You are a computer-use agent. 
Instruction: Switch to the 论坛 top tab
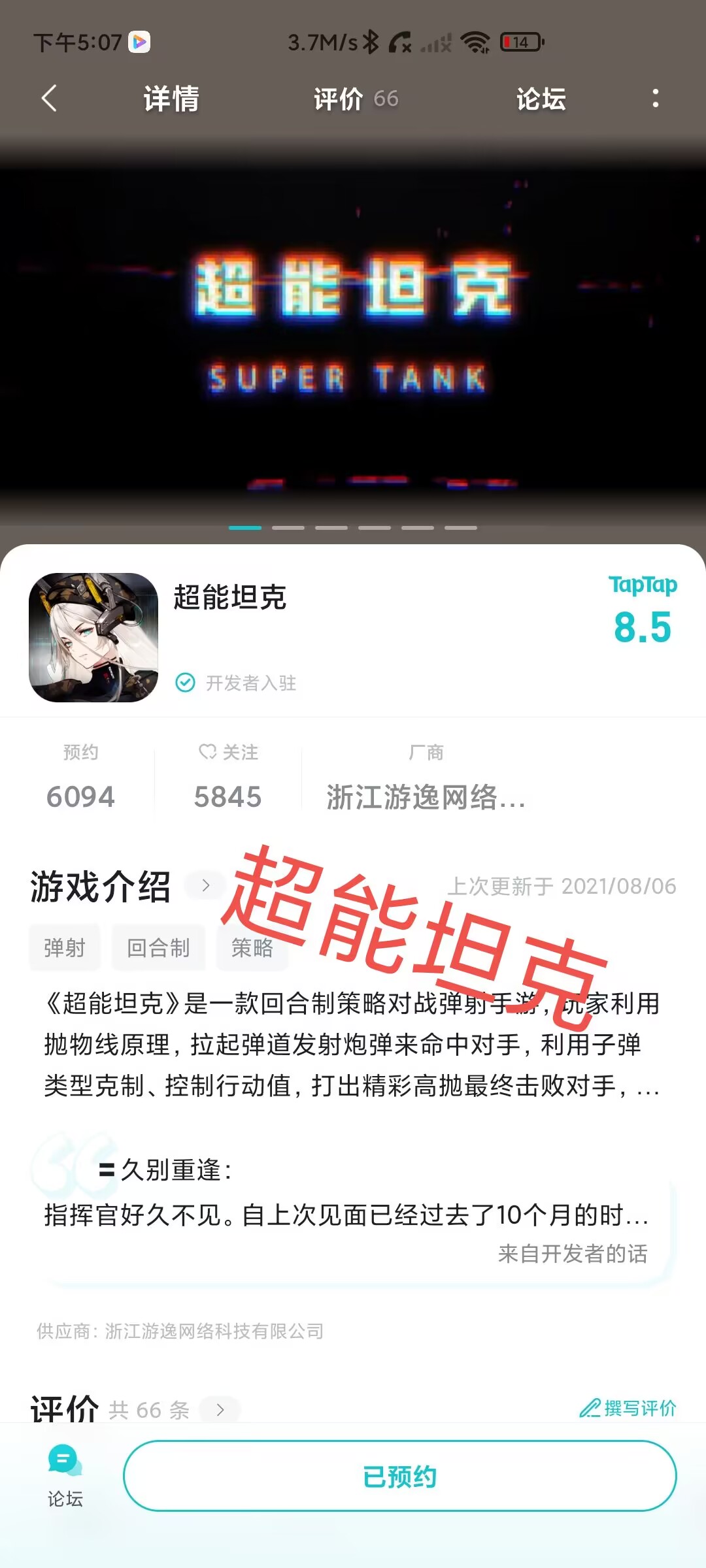pyautogui.click(x=541, y=99)
